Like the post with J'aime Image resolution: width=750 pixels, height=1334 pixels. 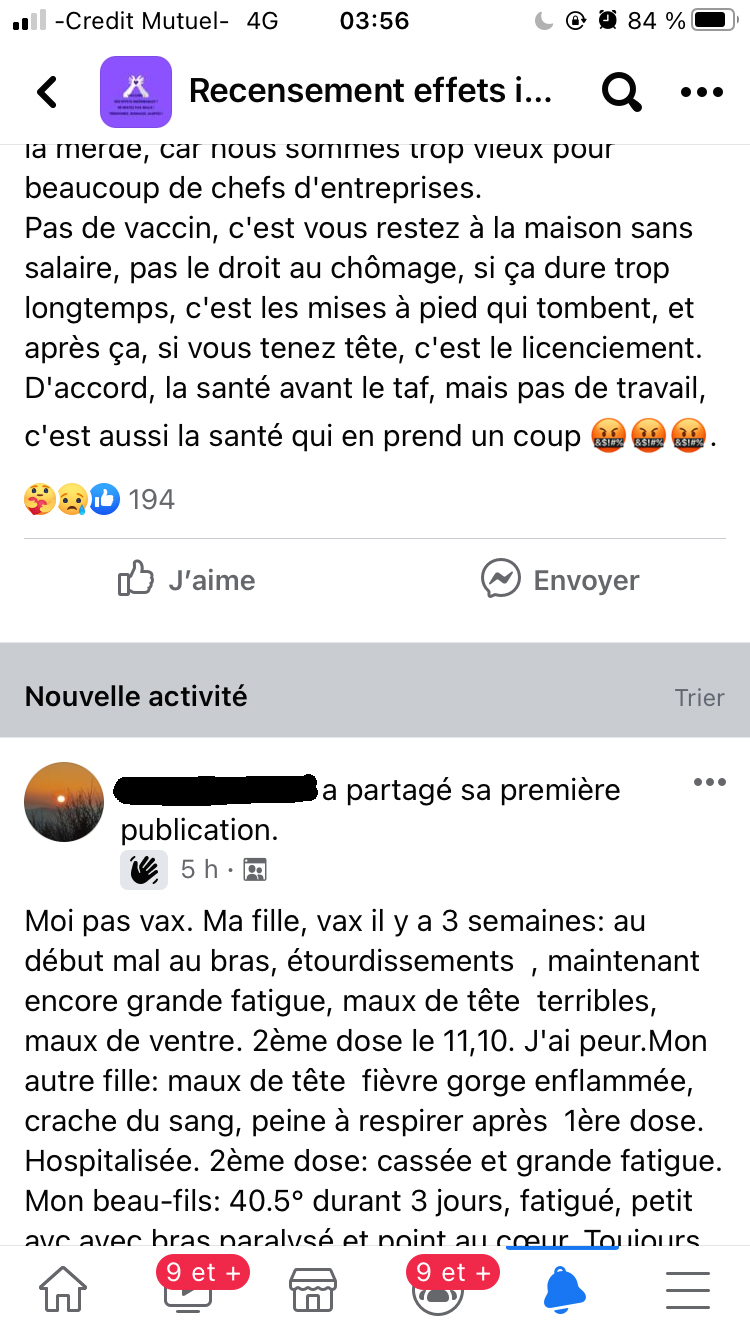click(187, 580)
